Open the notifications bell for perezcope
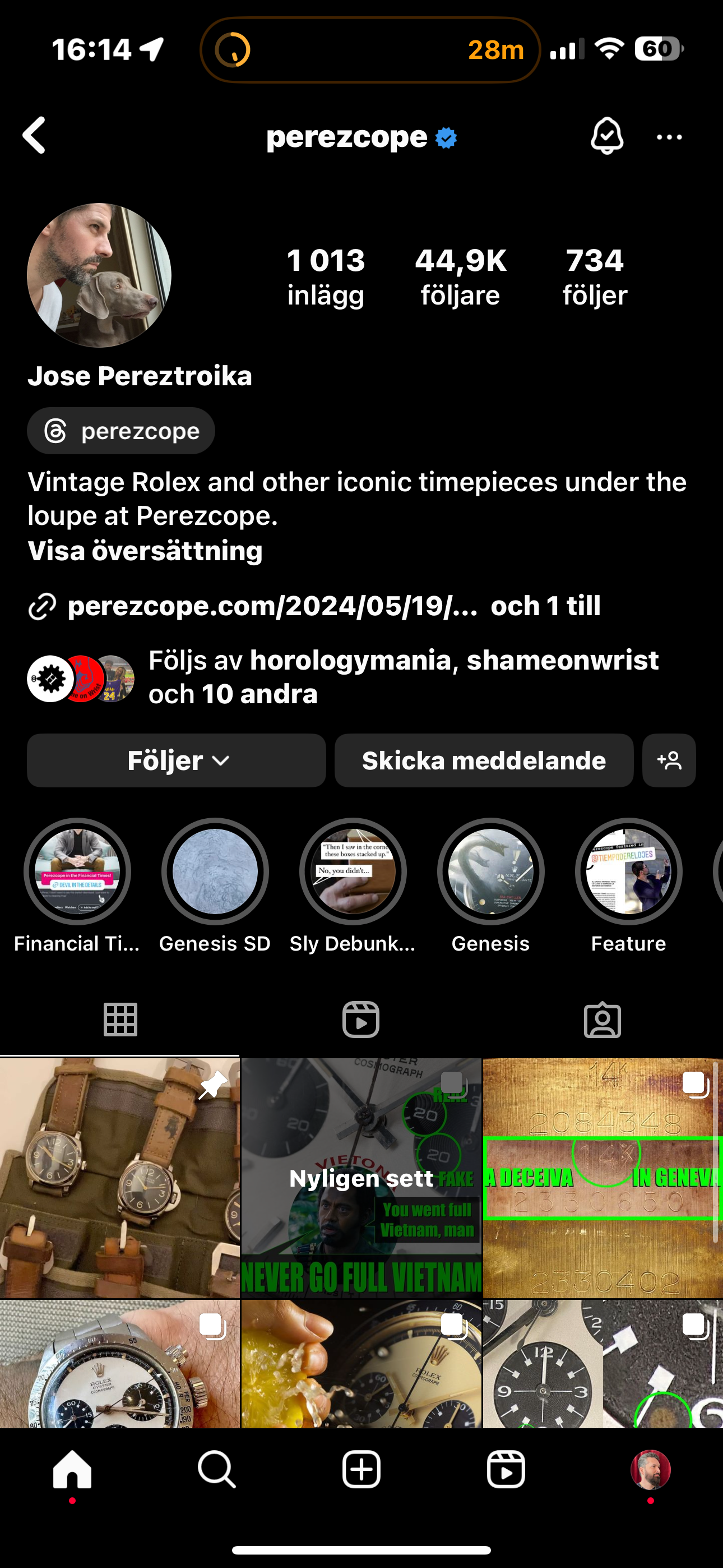The image size is (723, 1568). pos(607,136)
